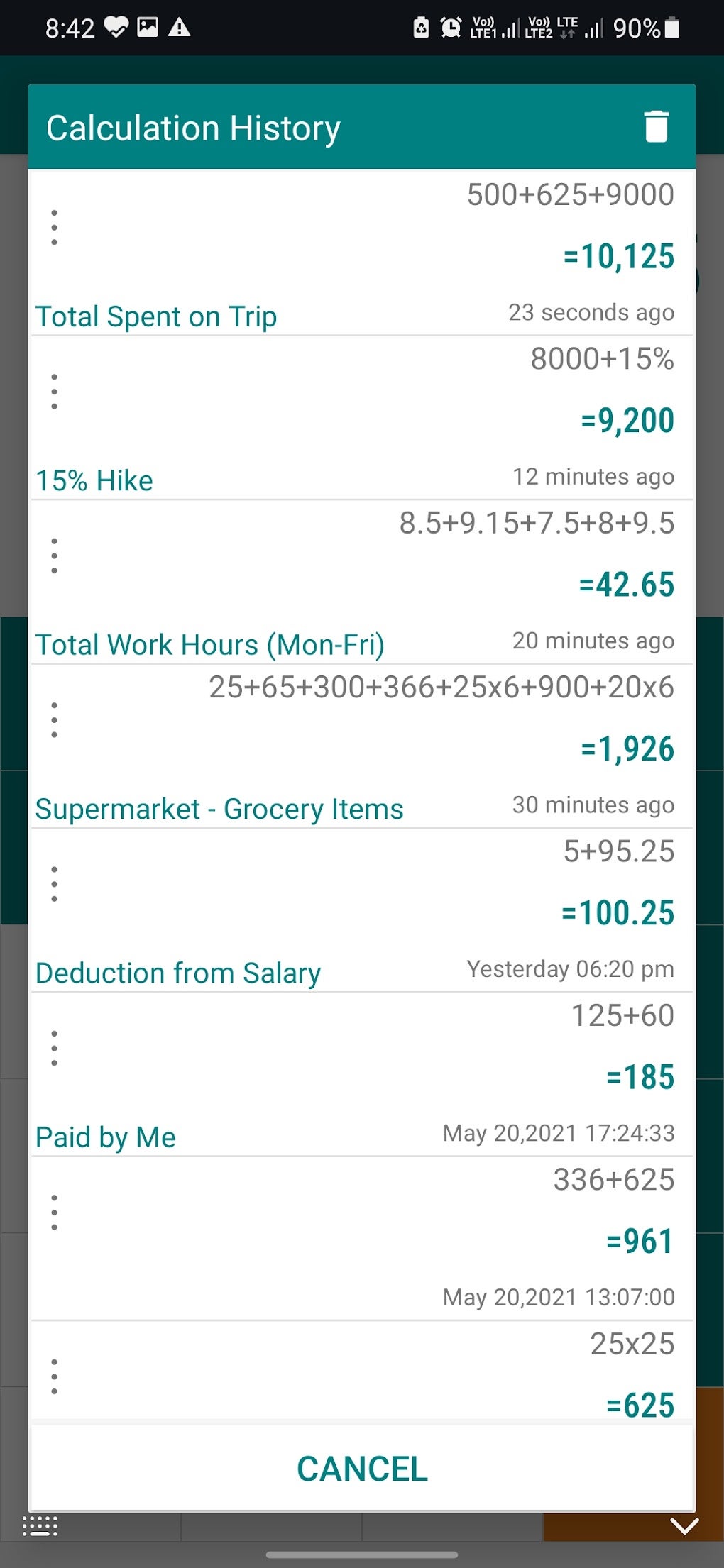This screenshot has width=724, height=1568.
Task: Tap the delete history trash icon
Action: 655,127
